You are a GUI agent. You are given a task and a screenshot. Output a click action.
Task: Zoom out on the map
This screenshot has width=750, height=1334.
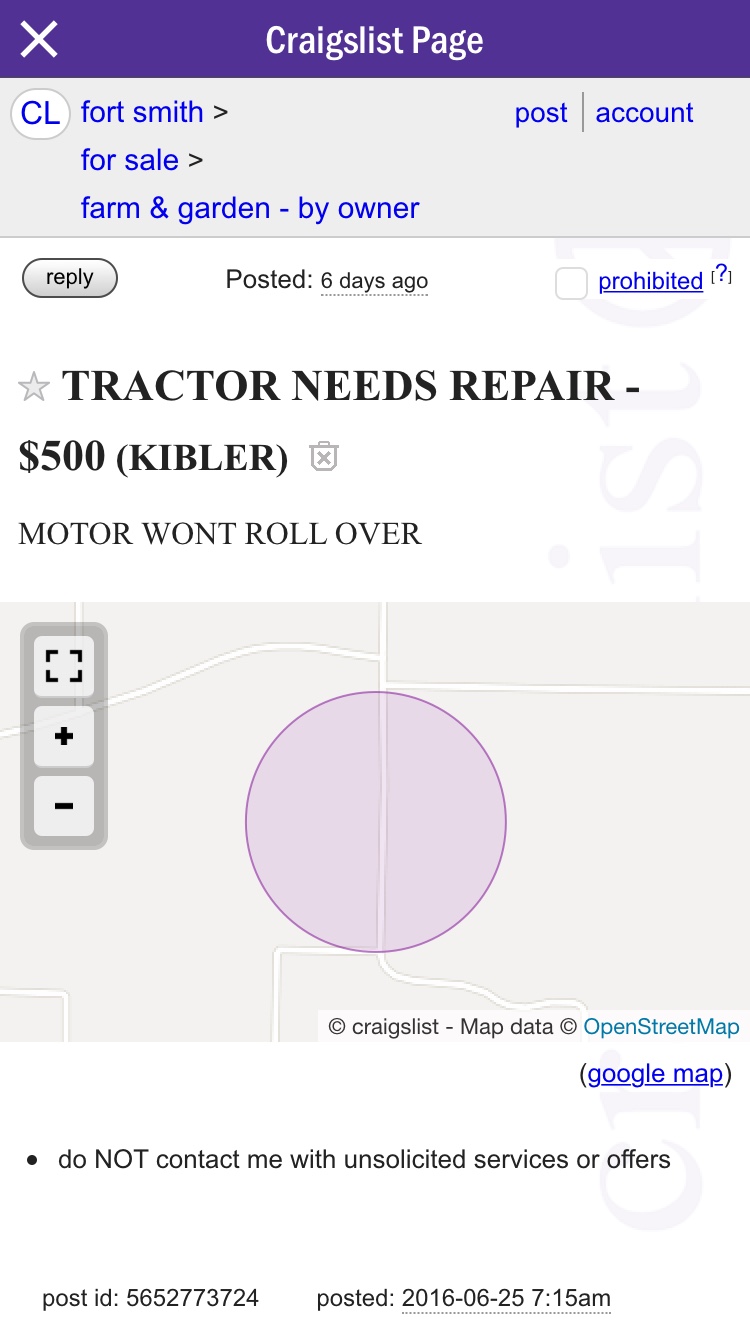pyautogui.click(x=64, y=806)
